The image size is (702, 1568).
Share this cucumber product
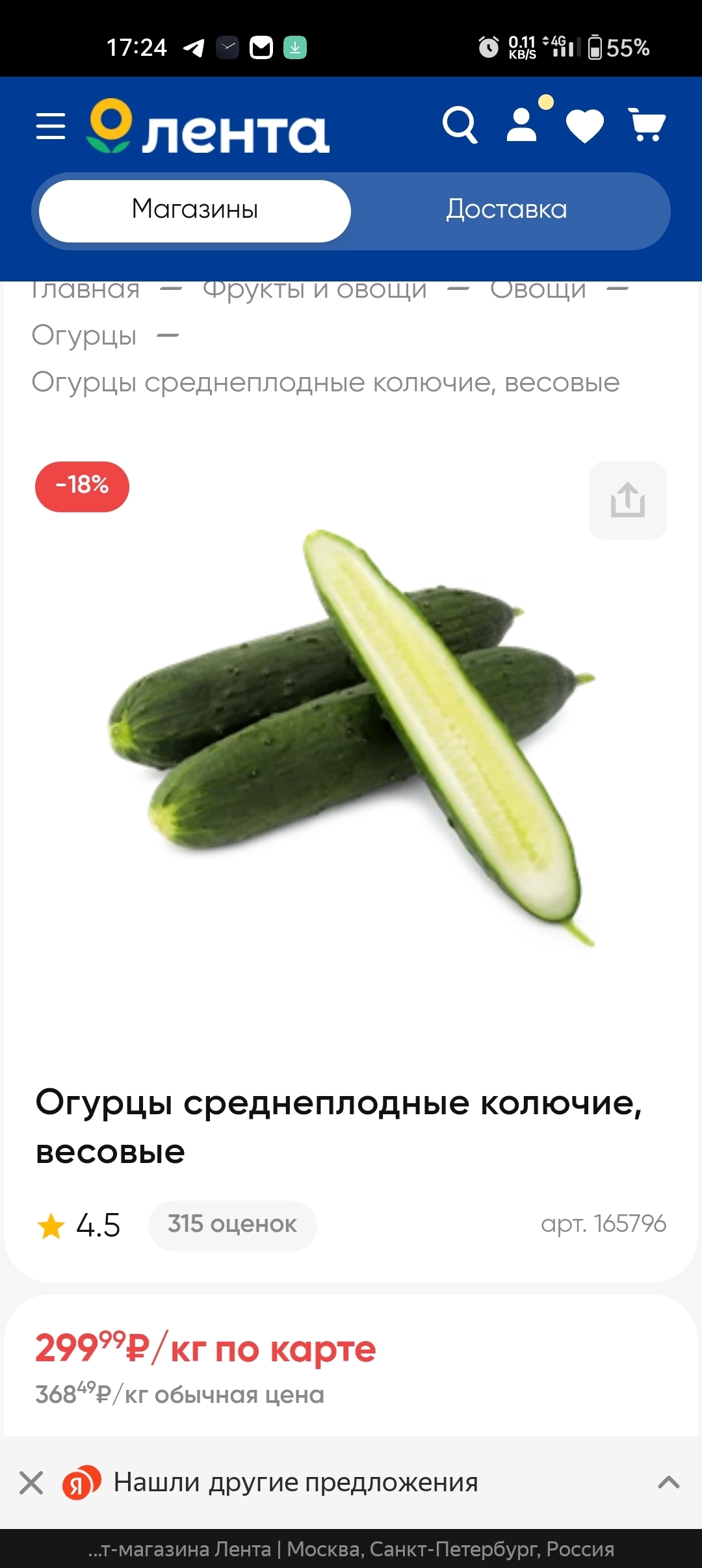627,500
